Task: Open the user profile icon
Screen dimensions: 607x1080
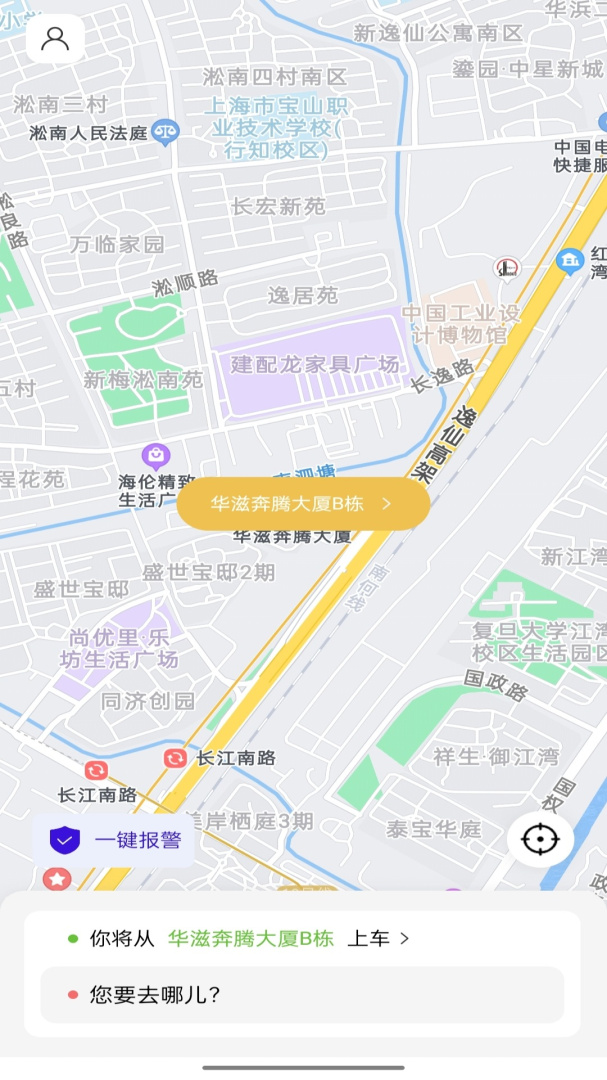Action: click(x=55, y=39)
